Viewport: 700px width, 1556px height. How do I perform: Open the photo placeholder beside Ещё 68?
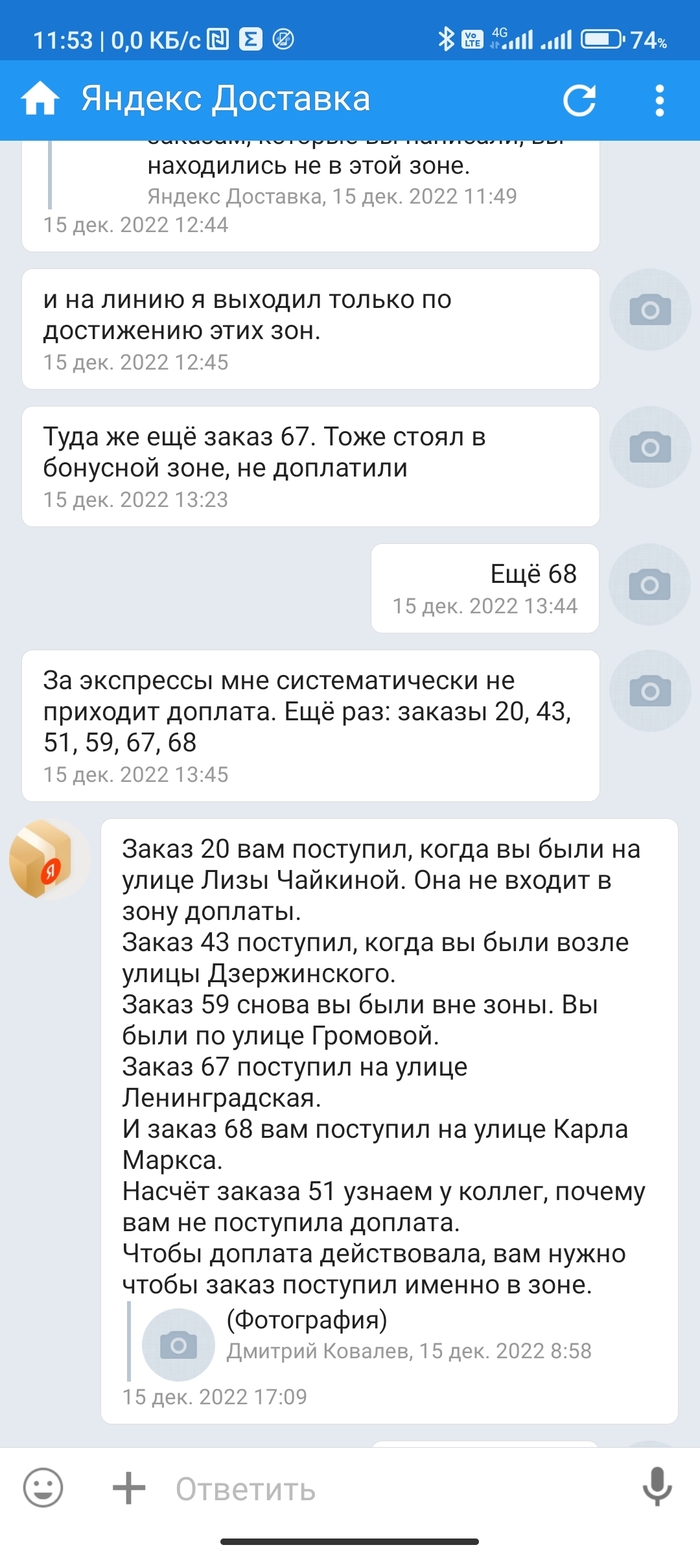(x=650, y=584)
